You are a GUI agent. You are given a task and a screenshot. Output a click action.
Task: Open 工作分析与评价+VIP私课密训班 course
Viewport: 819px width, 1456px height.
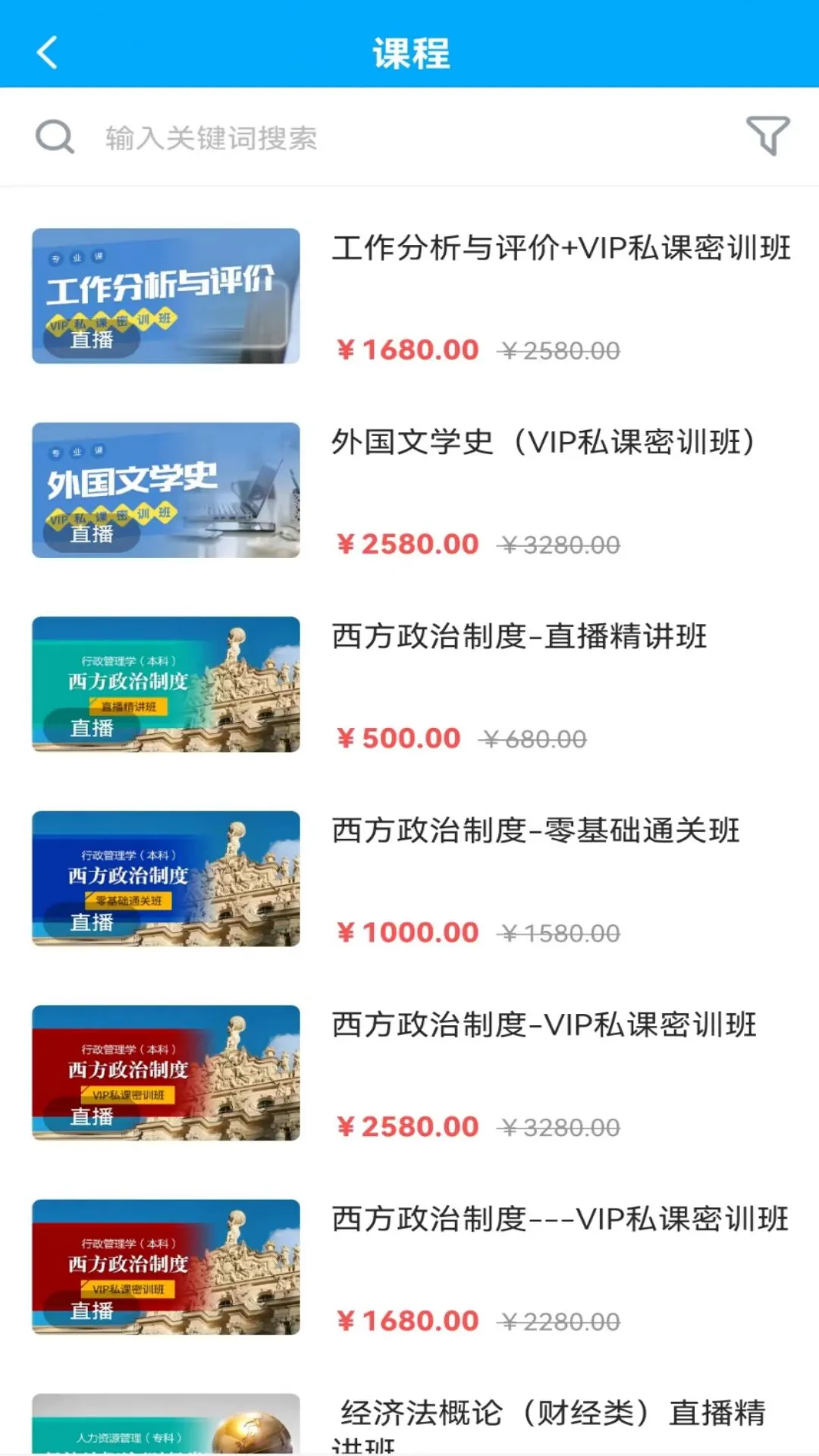561,248
